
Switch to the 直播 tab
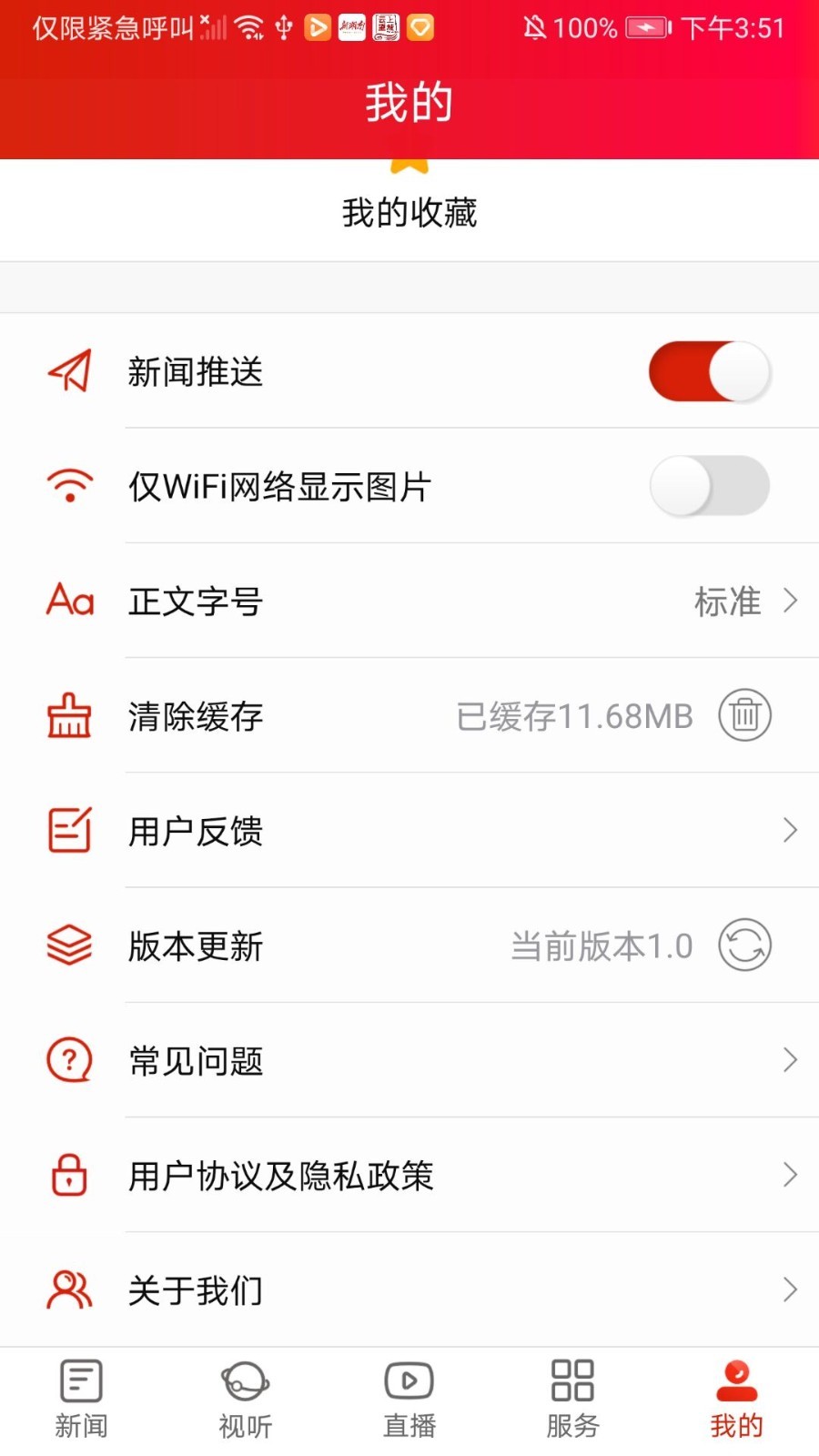point(408,1399)
